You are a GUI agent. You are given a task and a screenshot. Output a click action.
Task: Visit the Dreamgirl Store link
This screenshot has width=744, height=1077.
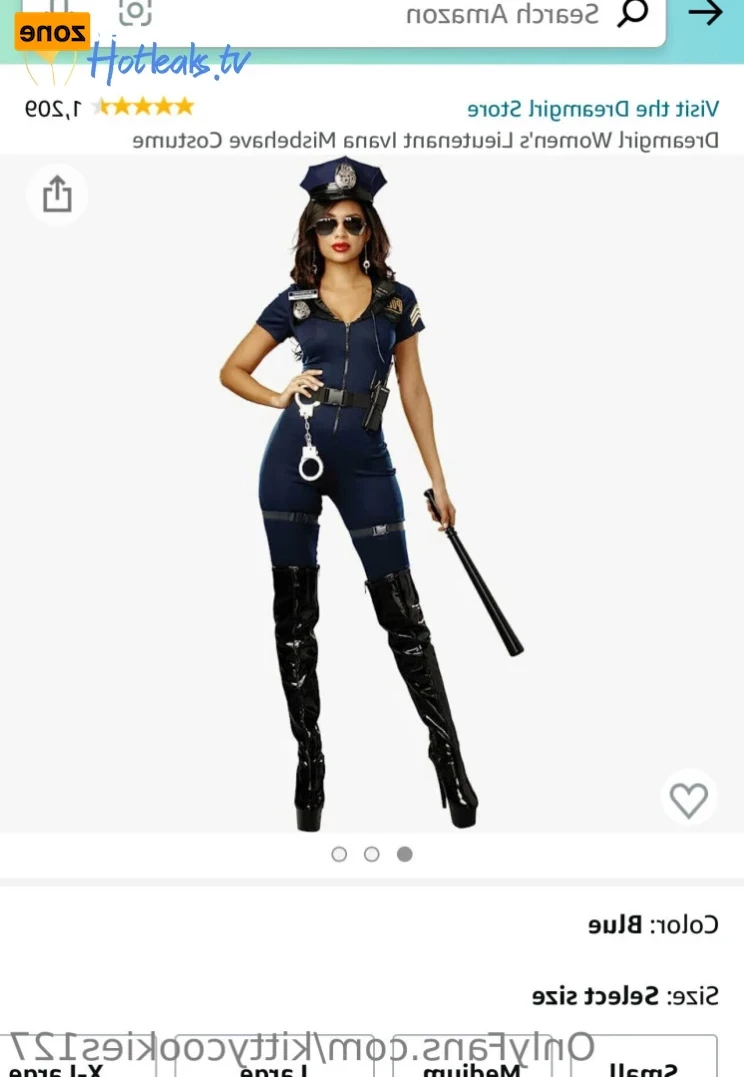click(x=592, y=108)
